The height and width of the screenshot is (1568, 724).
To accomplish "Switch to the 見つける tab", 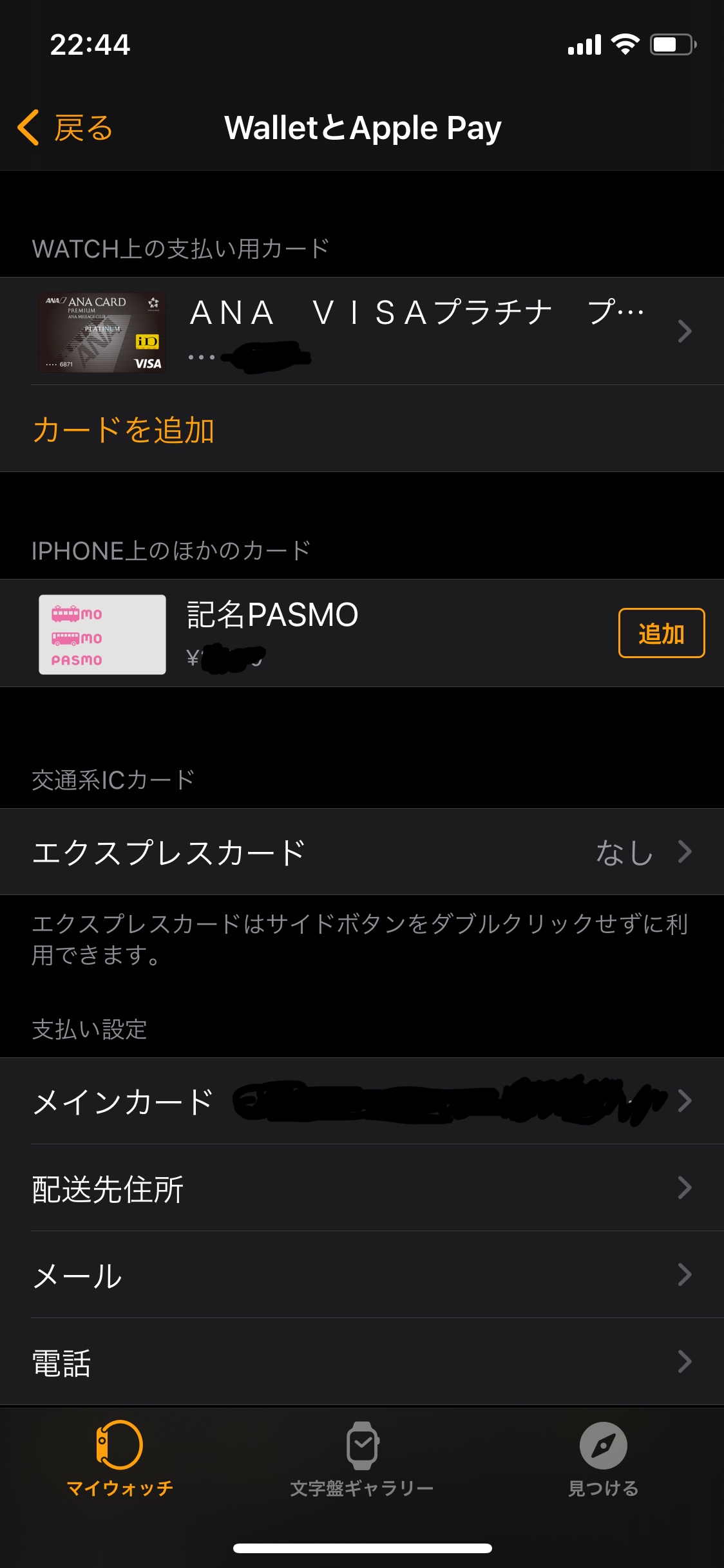I will [x=603, y=1459].
